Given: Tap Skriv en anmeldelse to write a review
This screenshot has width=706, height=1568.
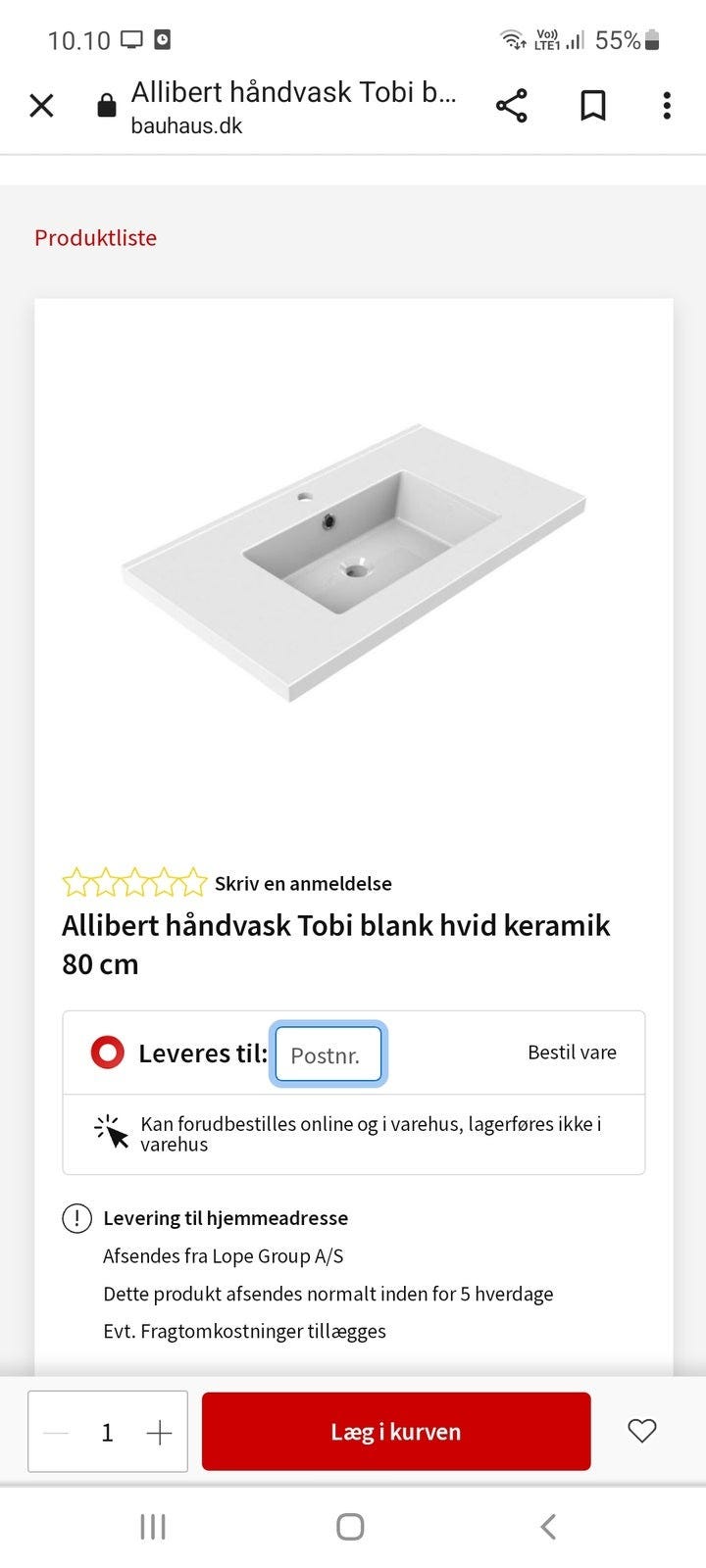Looking at the screenshot, I should coord(302,883).
